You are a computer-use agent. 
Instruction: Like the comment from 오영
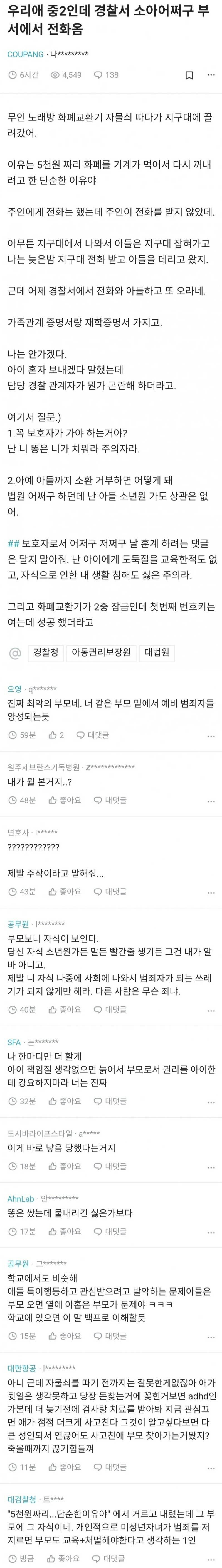click(x=56, y=735)
